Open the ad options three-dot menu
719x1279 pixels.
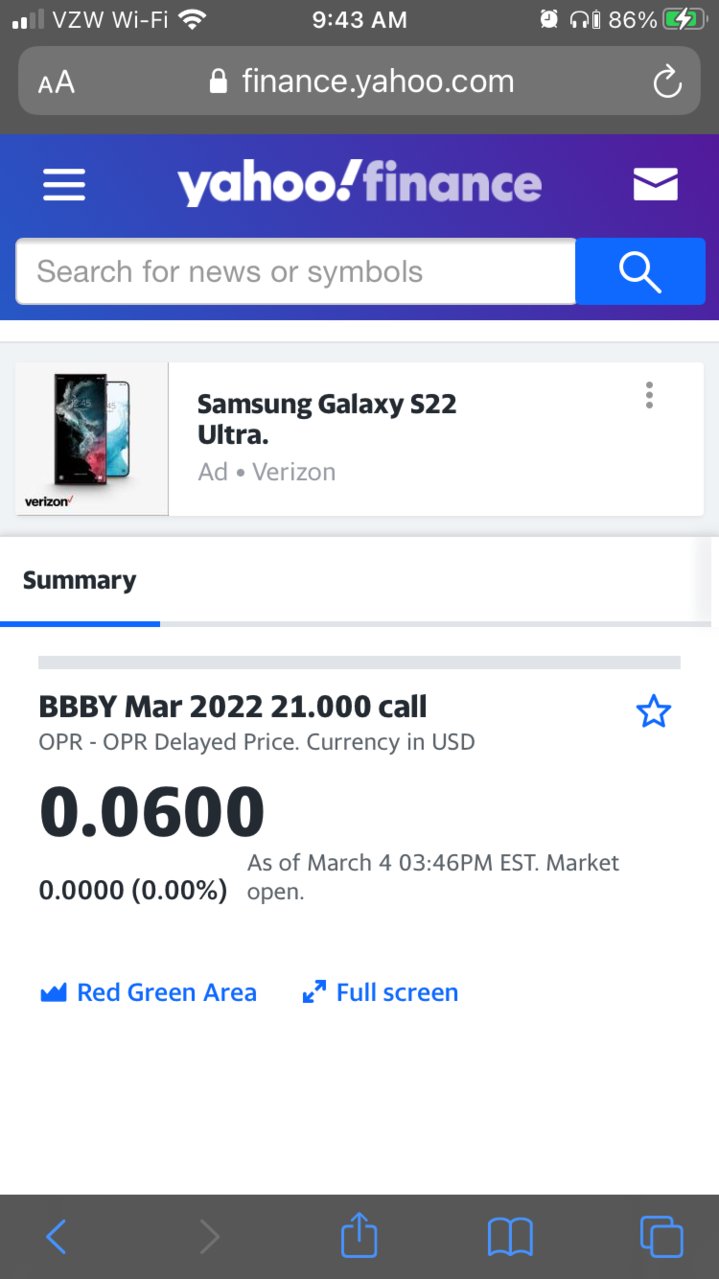point(649,395)
